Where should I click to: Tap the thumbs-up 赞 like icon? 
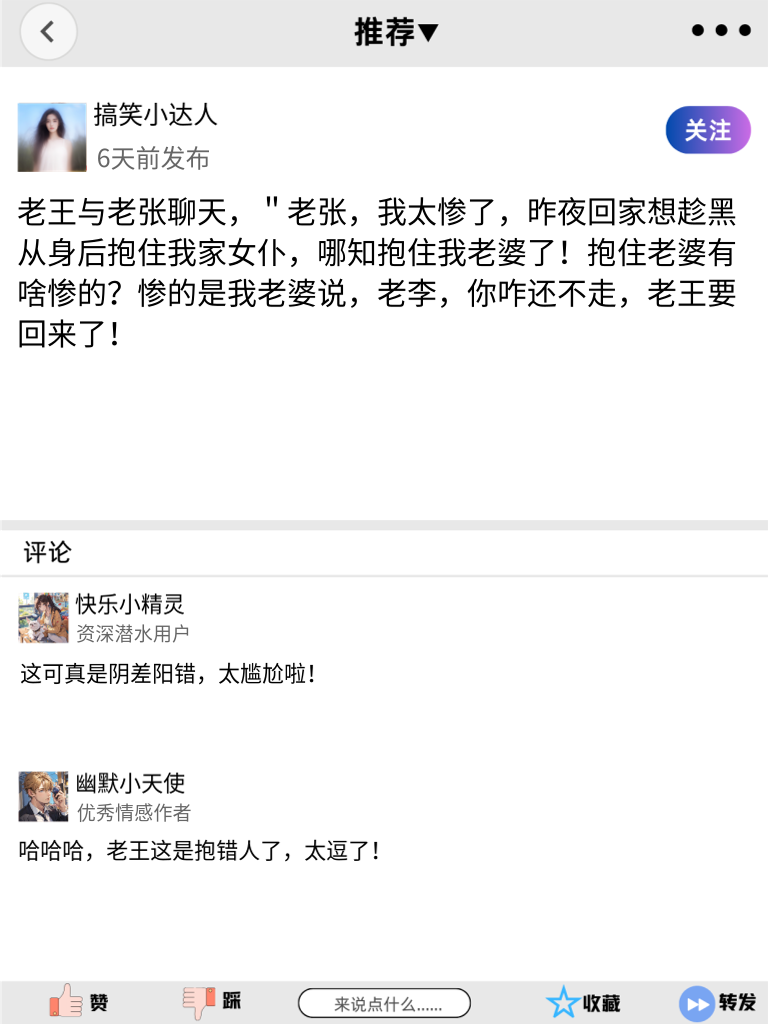tap(66, 1001)
